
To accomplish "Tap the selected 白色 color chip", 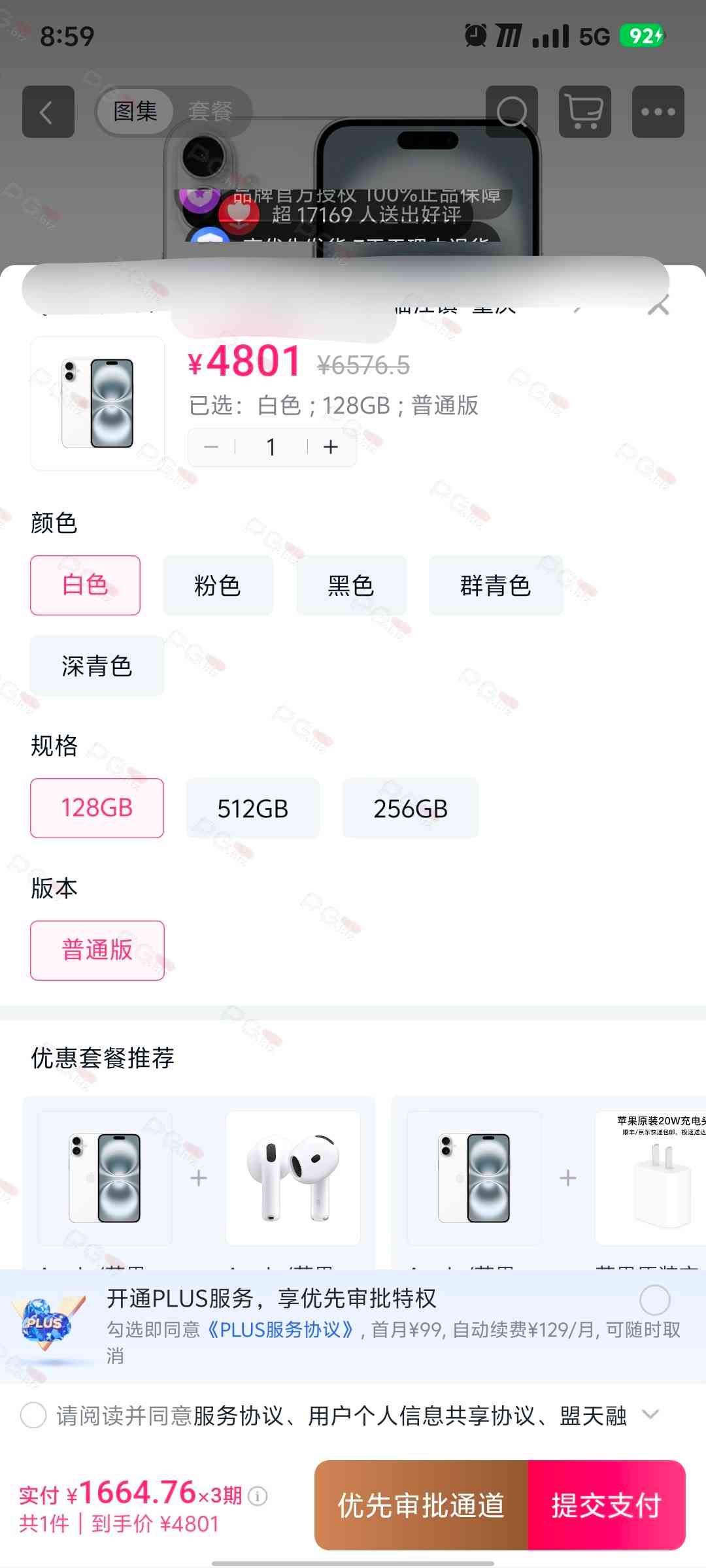I will pyautogui.click(x=85, y=585).
